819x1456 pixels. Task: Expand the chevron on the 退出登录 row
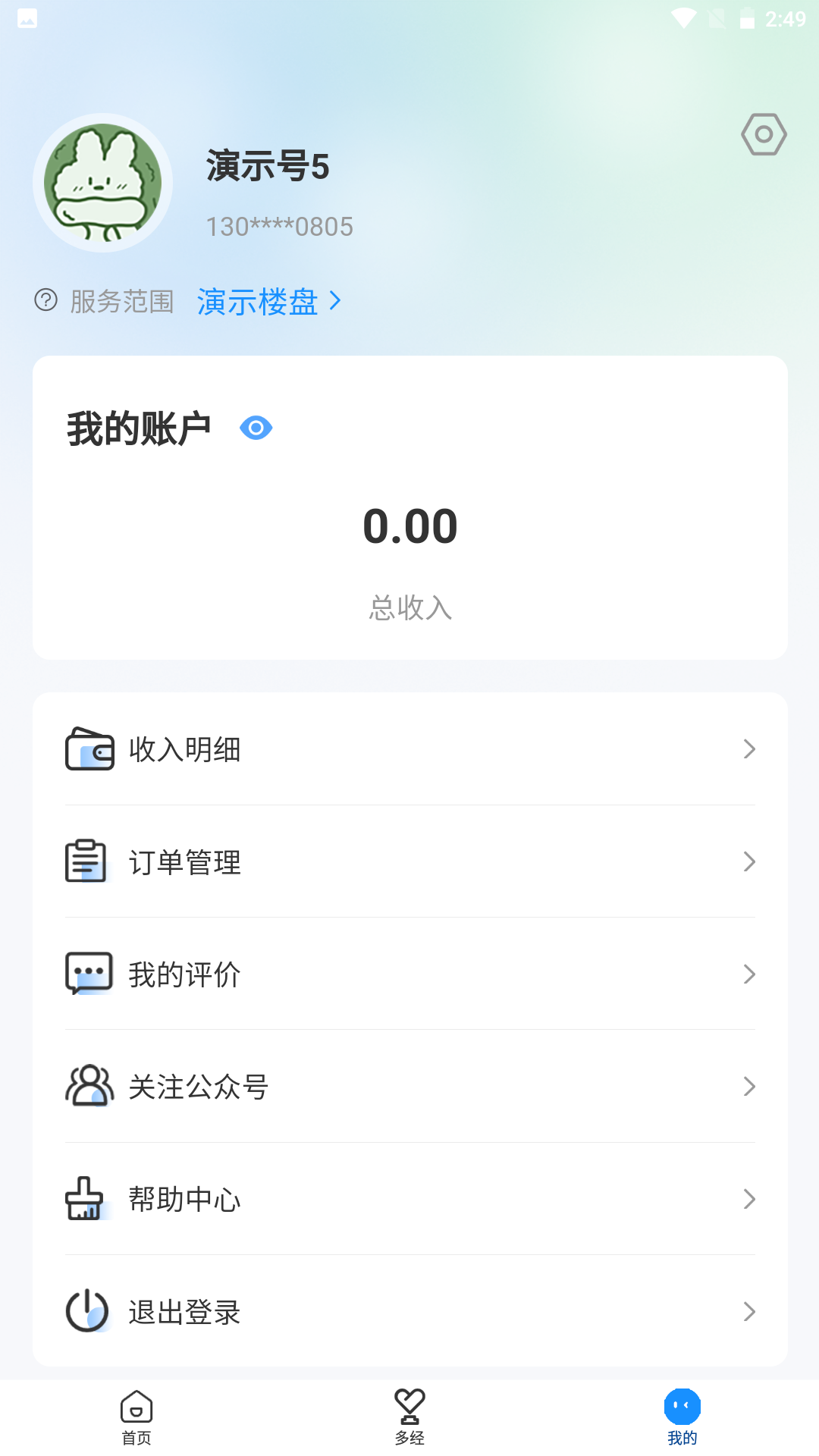tap(749, 1312)
